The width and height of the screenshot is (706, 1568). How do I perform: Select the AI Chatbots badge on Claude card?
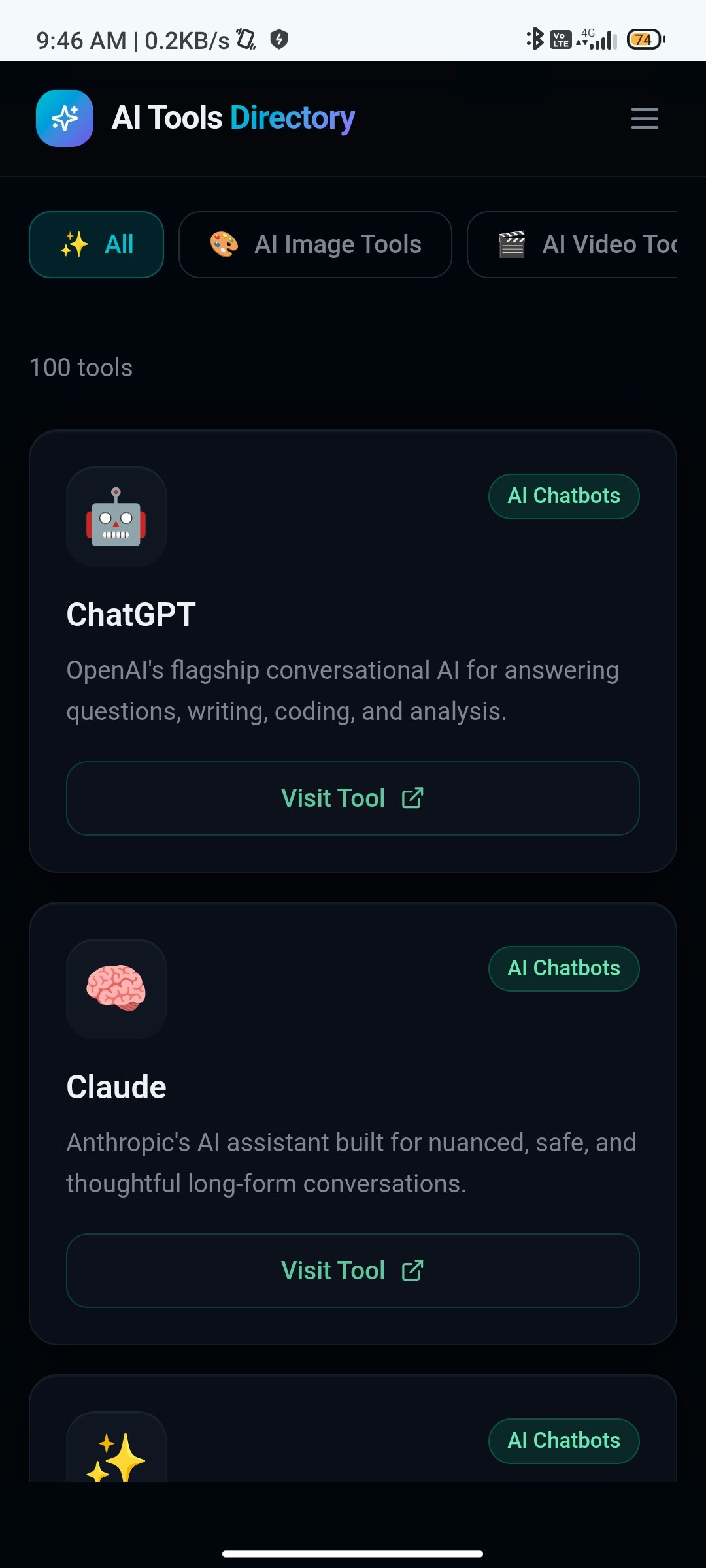pyautogui.click(x=563, y=968)
